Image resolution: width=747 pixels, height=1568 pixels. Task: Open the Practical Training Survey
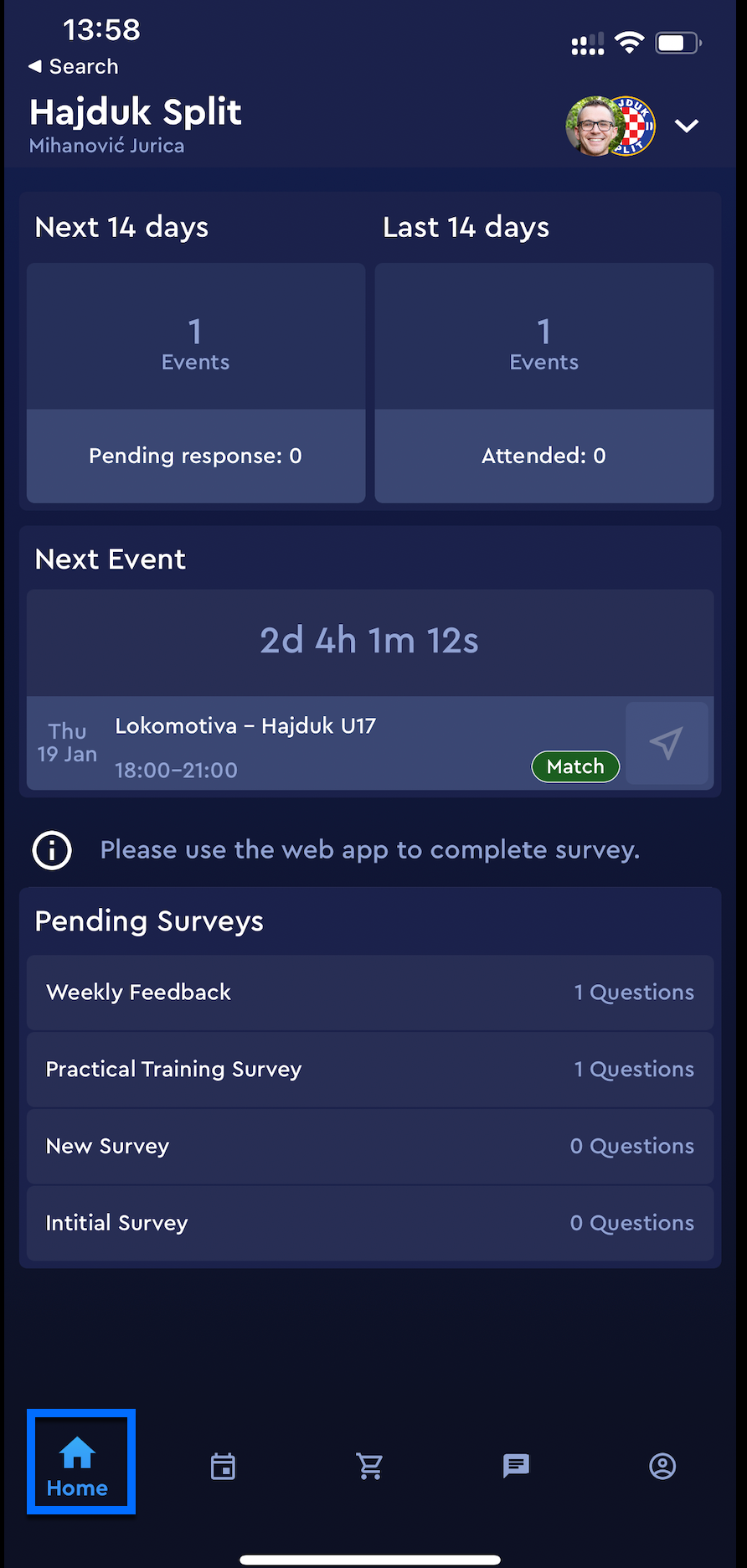coord(369,1070)
